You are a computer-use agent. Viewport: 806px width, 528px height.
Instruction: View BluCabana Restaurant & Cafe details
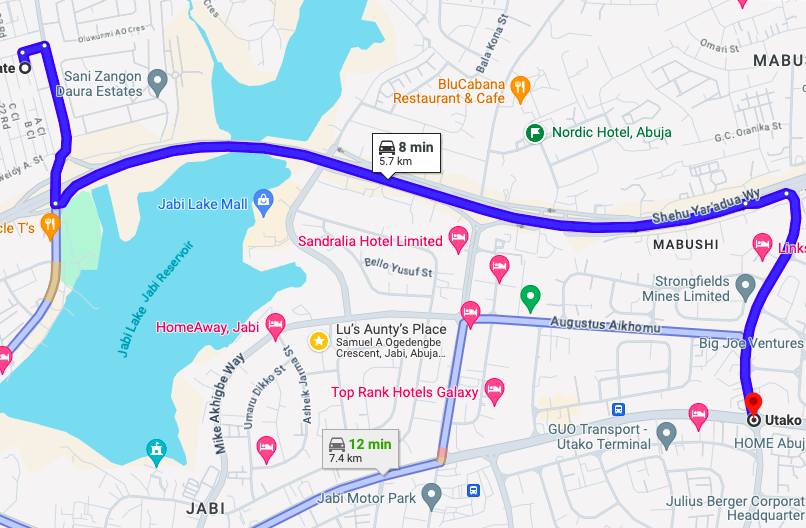(x=520, y=88)
